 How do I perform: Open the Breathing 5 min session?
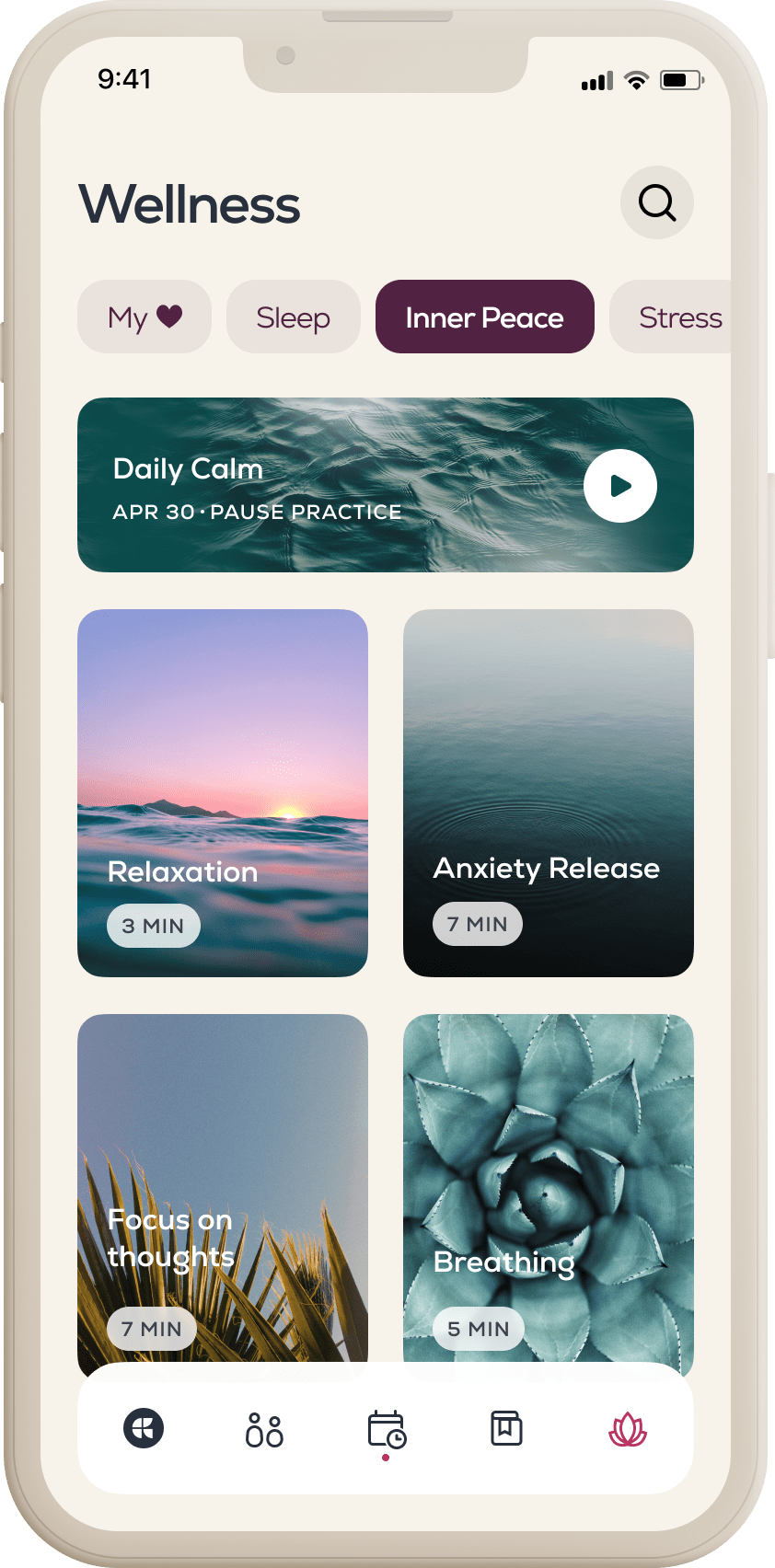click(548, 1187)
